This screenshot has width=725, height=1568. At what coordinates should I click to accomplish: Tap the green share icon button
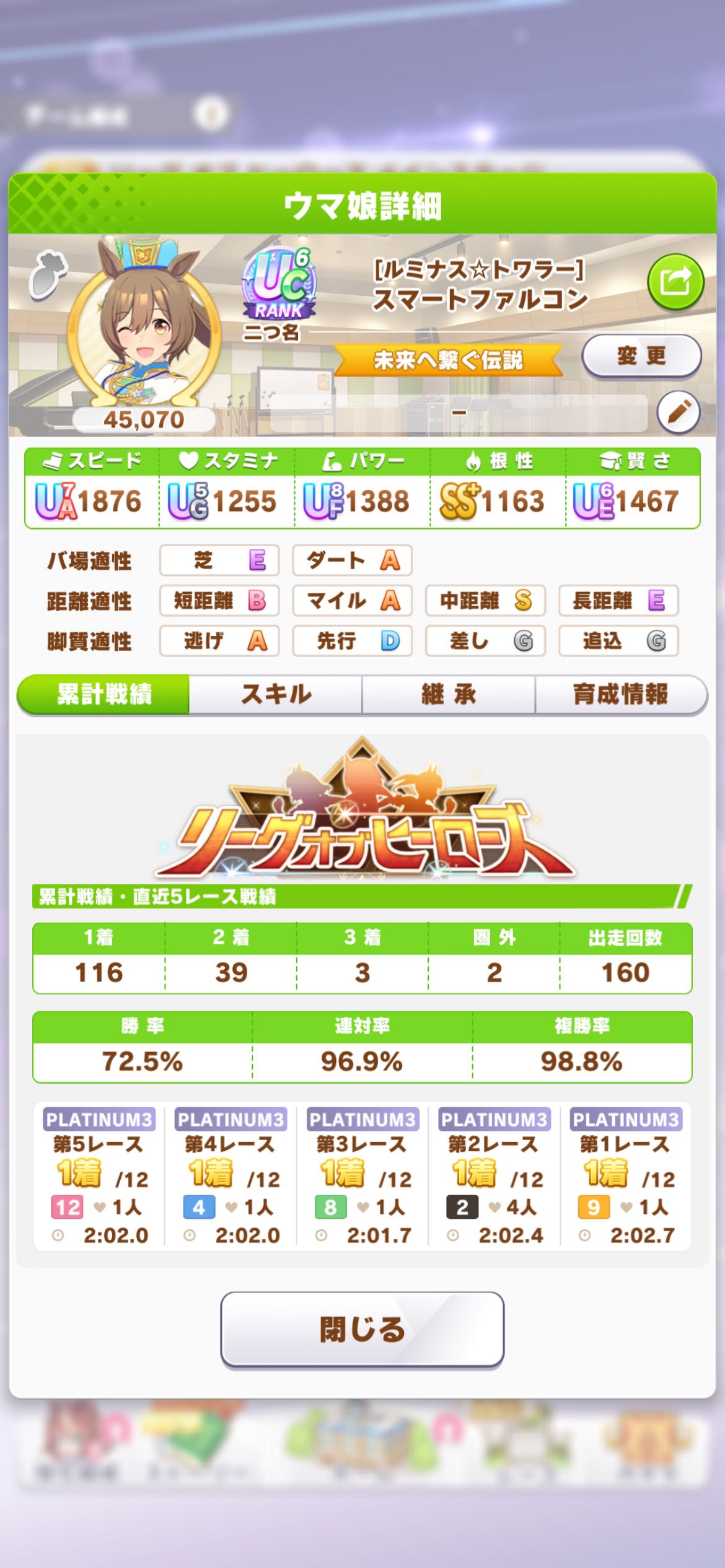[675, 282]
